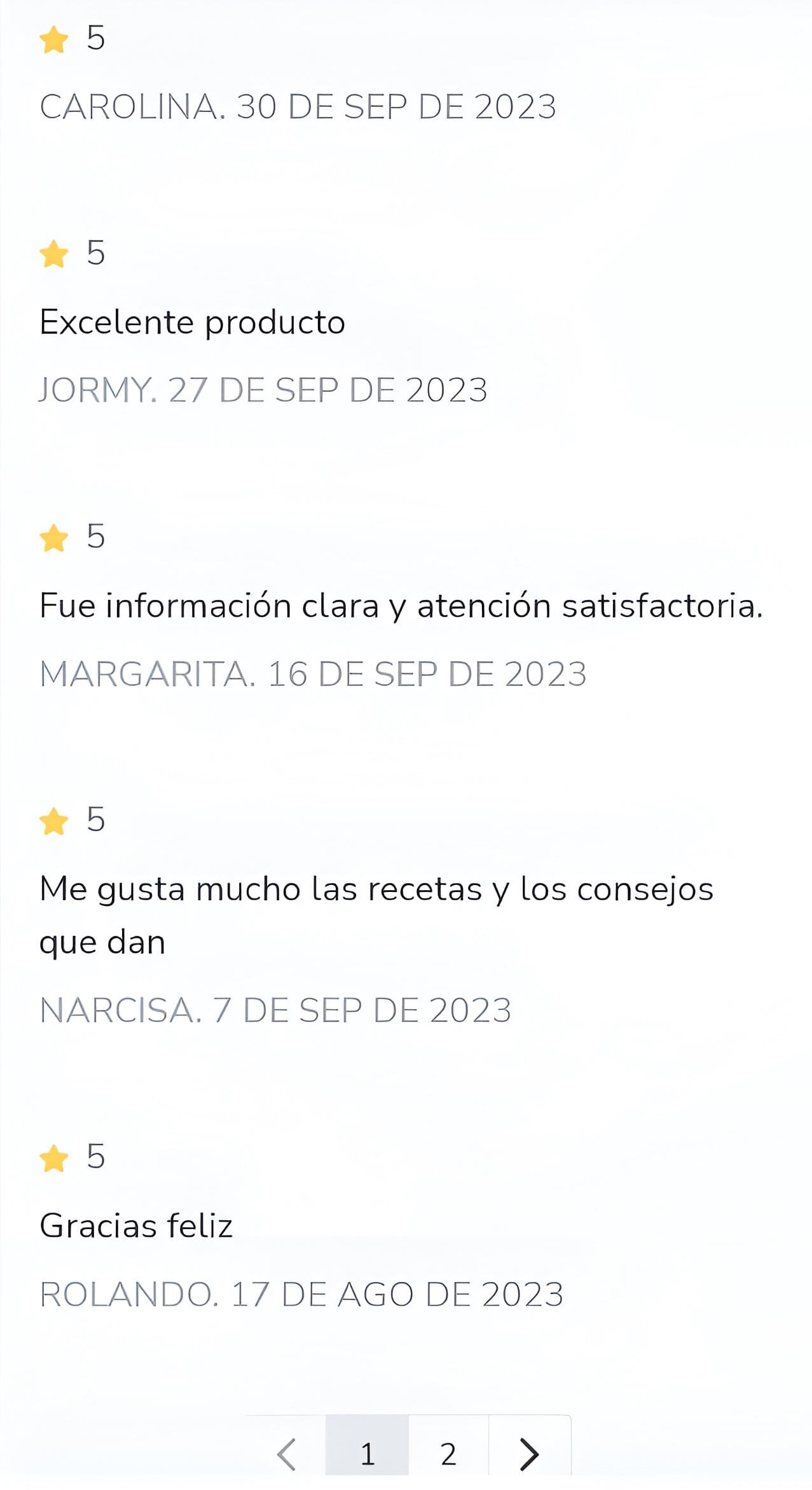Viewport: 812px width, 1490px height.
Task: Select page 1 in the pagination
Action: [367, 1453]
